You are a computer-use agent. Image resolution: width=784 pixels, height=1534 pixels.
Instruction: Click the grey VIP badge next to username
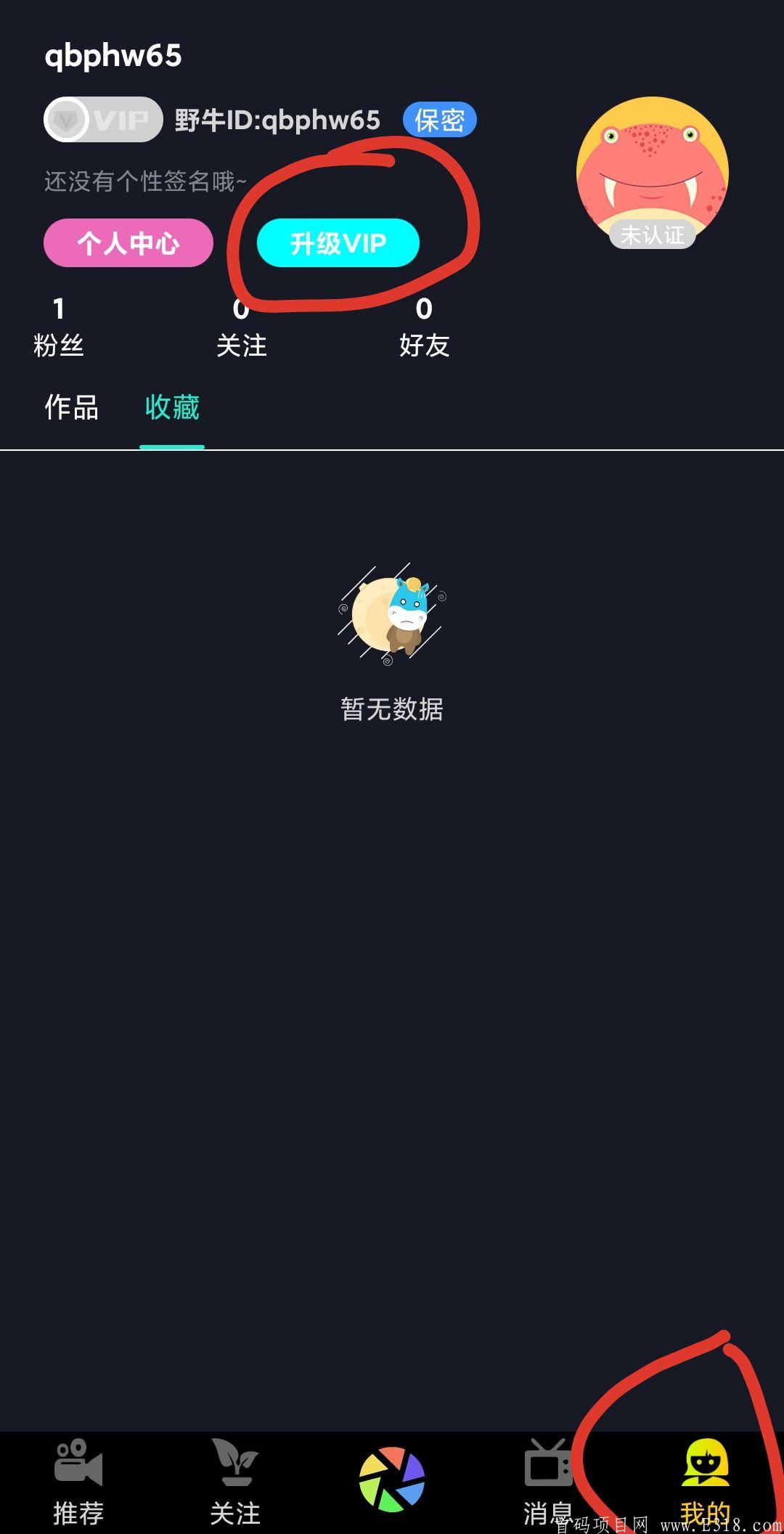[x=102, y=118]
